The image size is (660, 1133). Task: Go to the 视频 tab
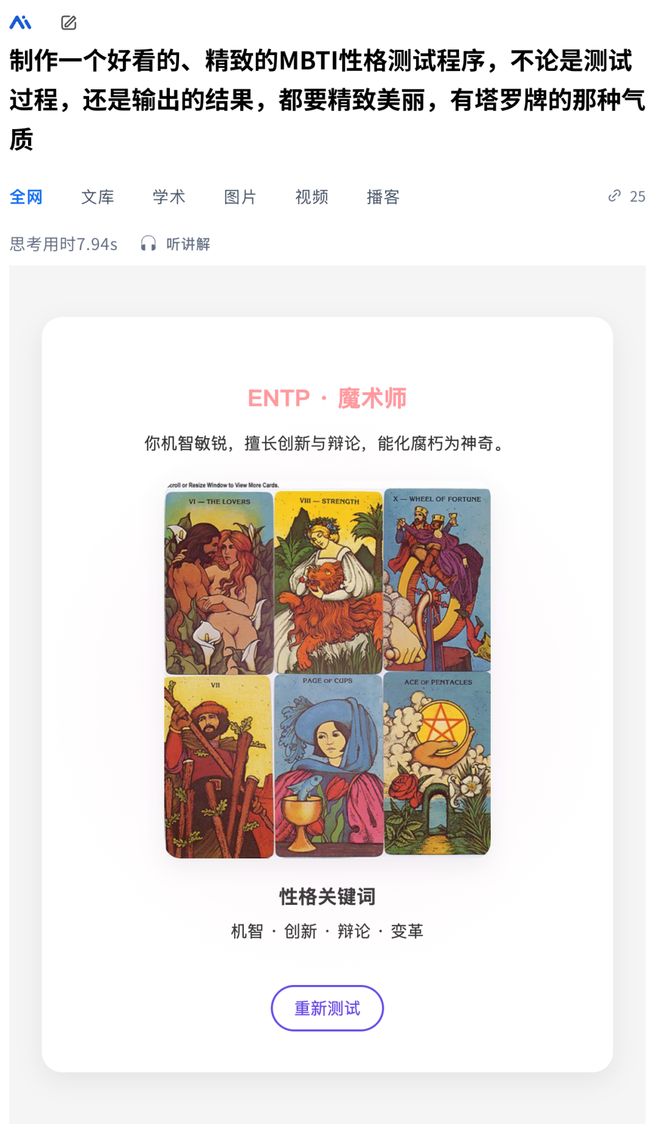(x=311, y=197)
